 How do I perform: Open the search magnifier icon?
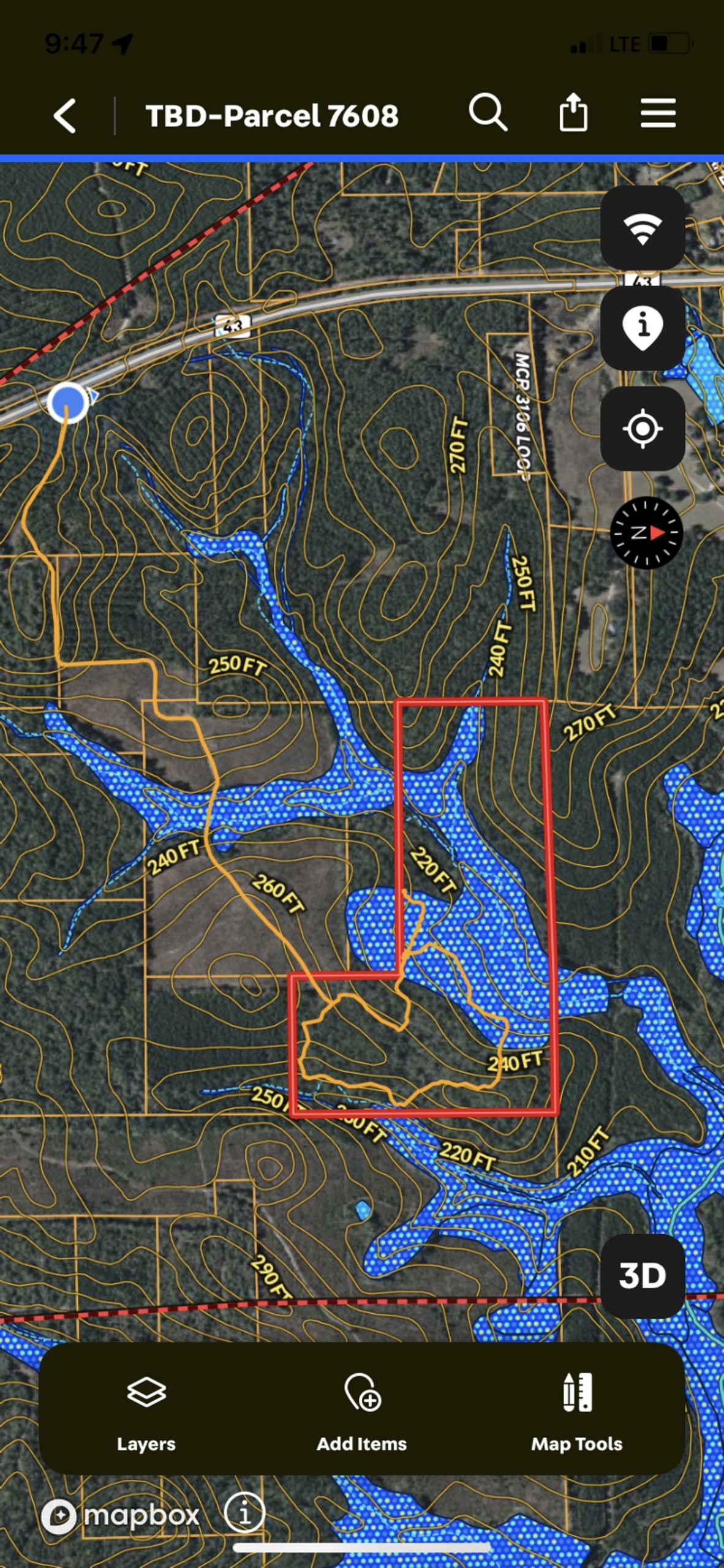[x=488, y=113]
